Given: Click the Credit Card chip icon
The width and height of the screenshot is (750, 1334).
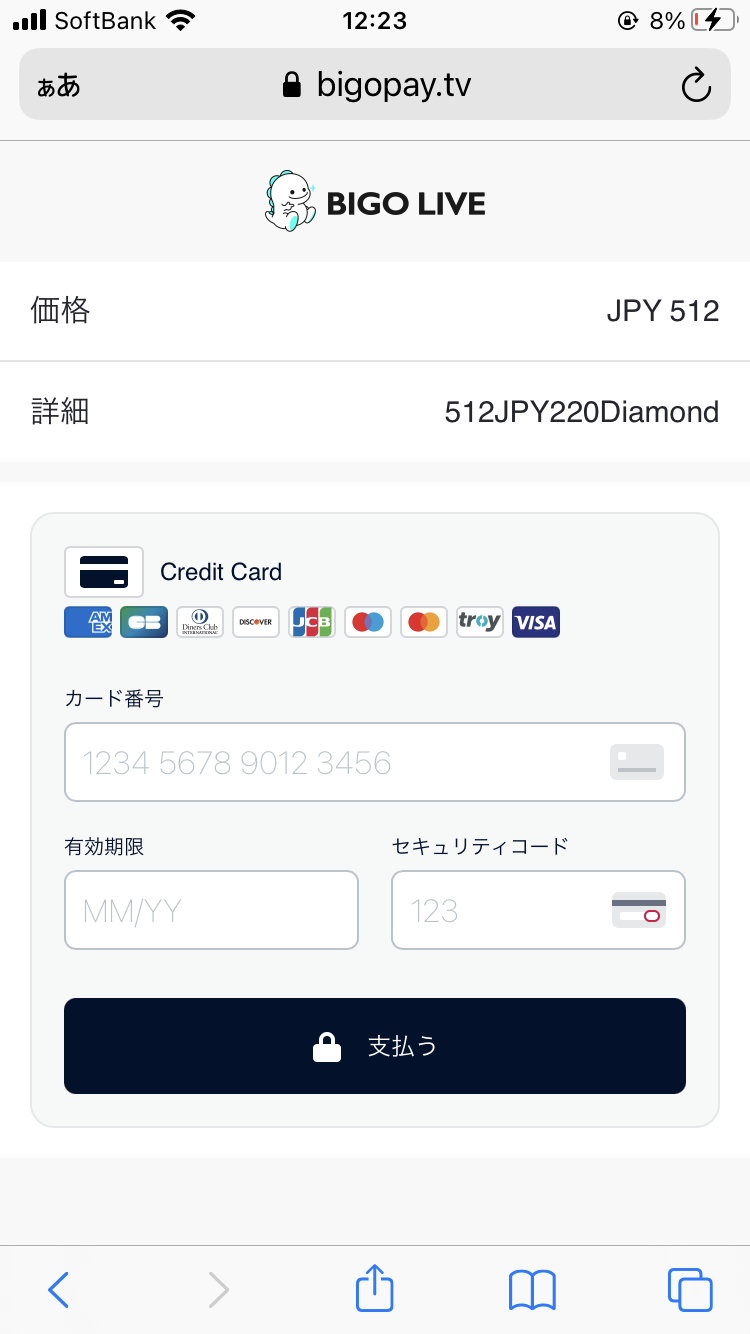Looking at the screenshot, I should pos(104,571).
